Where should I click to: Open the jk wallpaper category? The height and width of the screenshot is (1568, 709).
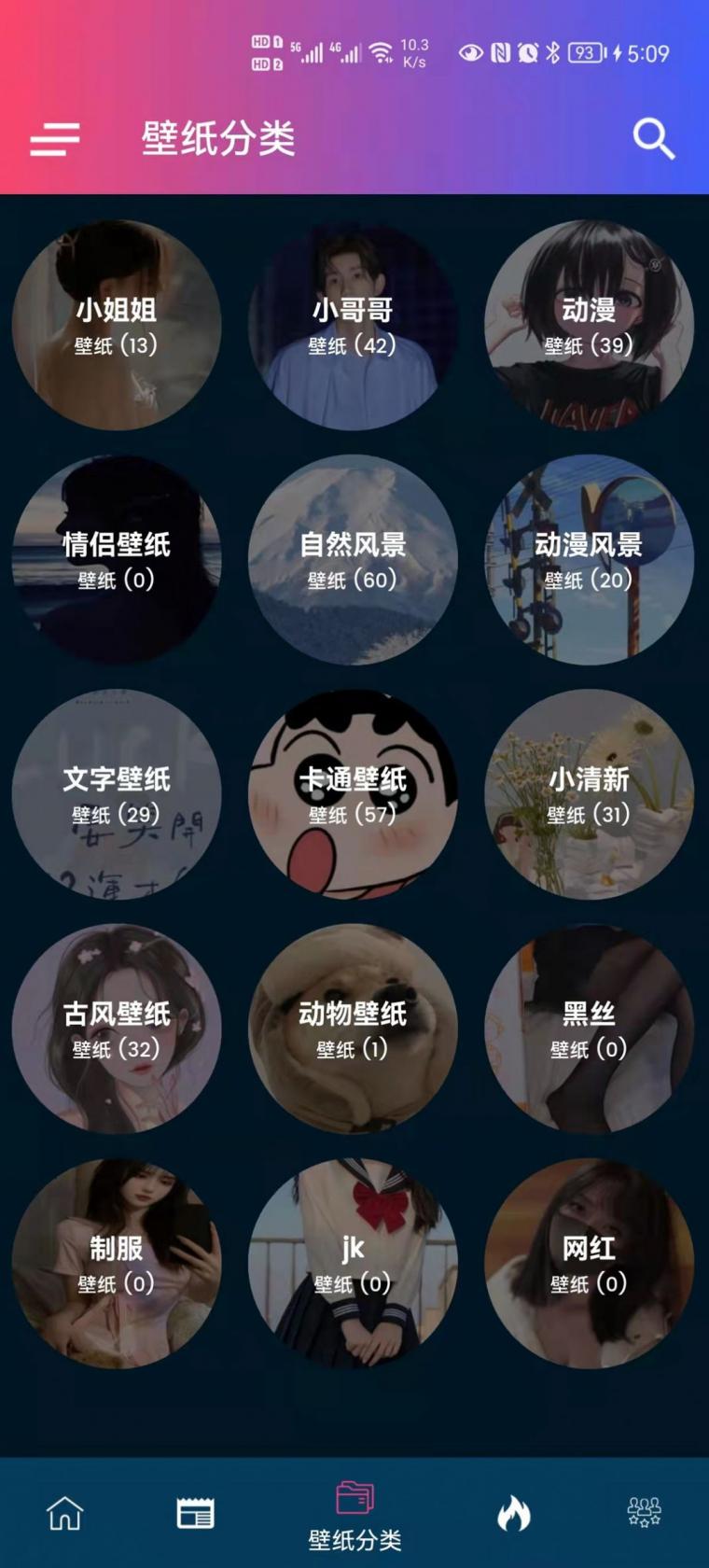[353, 1262]
